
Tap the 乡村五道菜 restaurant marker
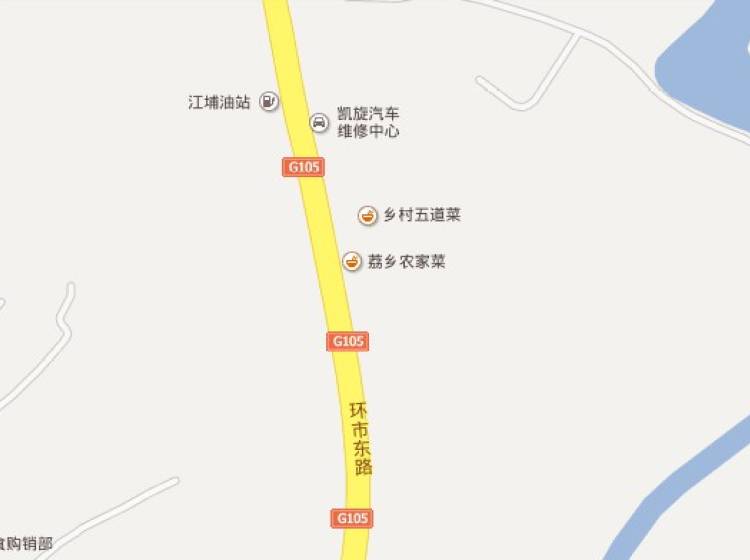(368, 215)
